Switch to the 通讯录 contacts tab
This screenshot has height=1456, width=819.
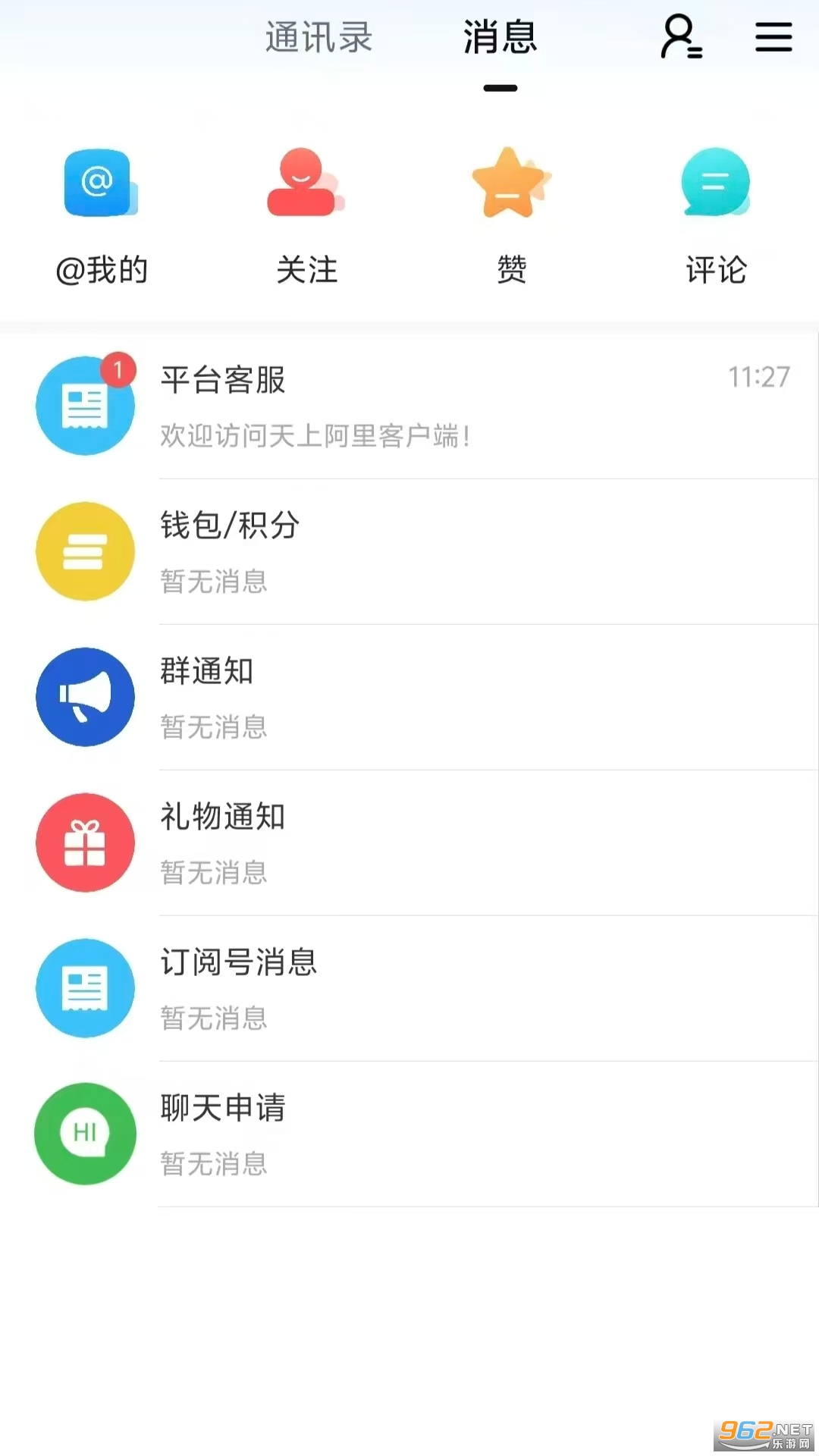(318, 38)
